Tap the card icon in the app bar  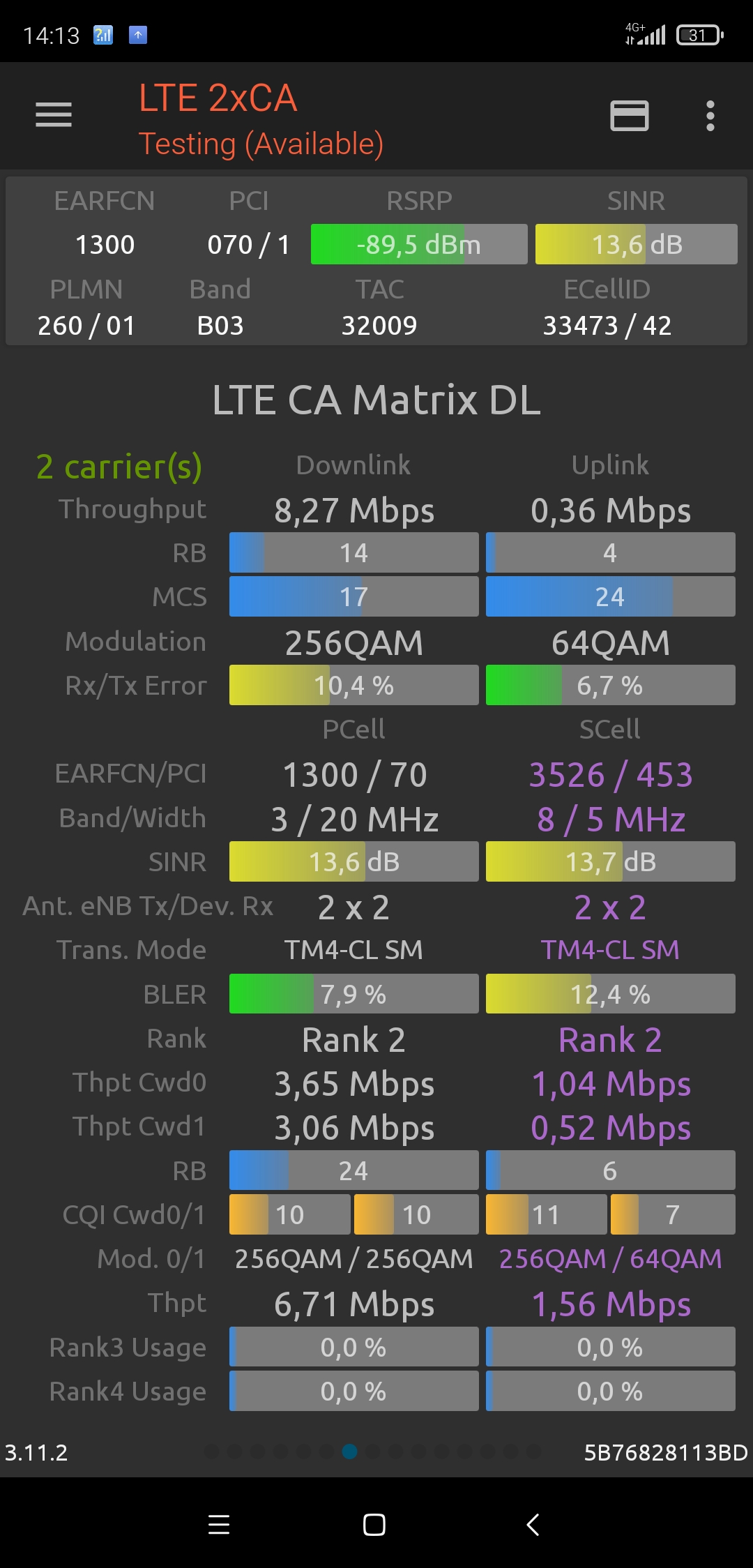[x=629, y=116]
